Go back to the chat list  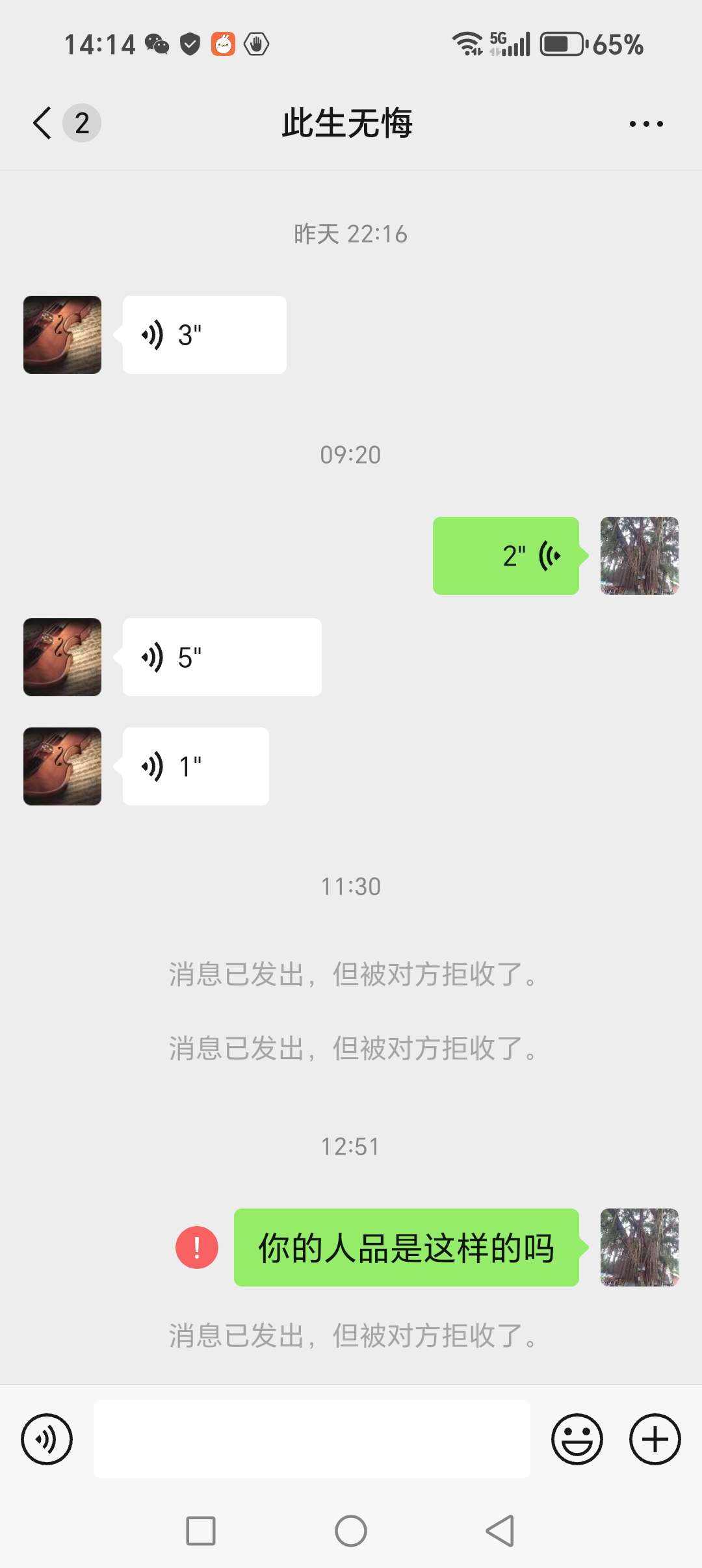coord(43,123)
